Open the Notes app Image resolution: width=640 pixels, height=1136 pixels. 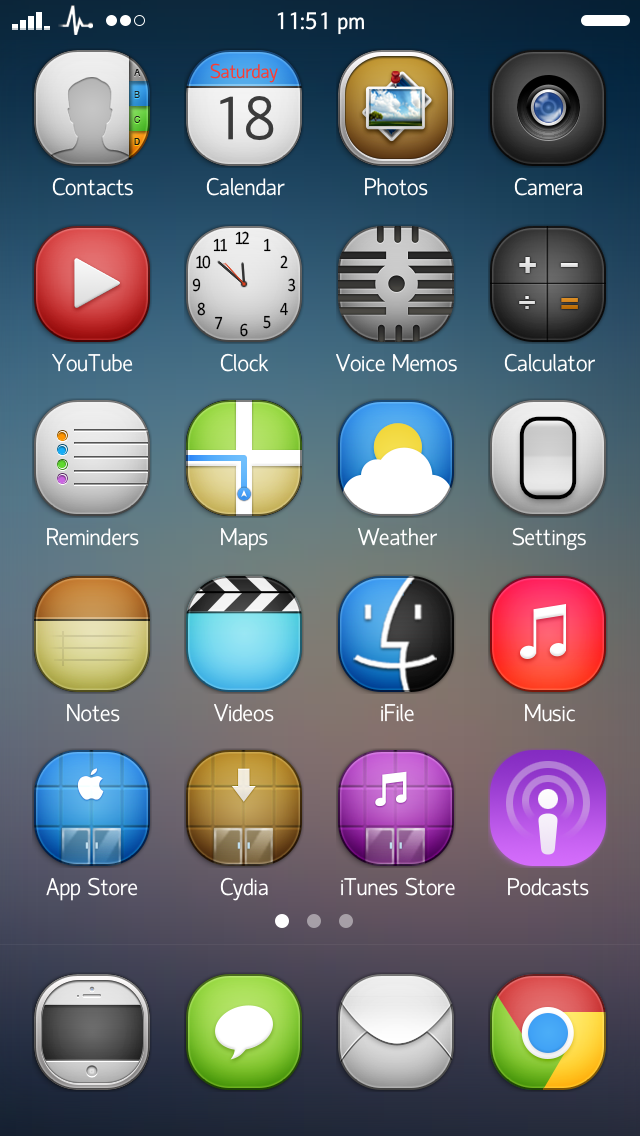[x=92, y=634]
